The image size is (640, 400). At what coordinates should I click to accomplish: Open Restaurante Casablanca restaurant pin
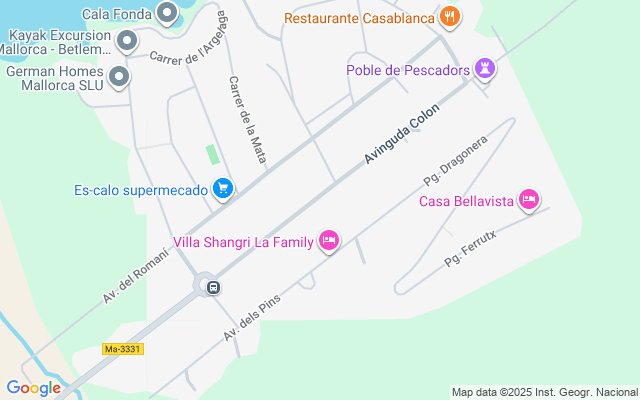450,17
